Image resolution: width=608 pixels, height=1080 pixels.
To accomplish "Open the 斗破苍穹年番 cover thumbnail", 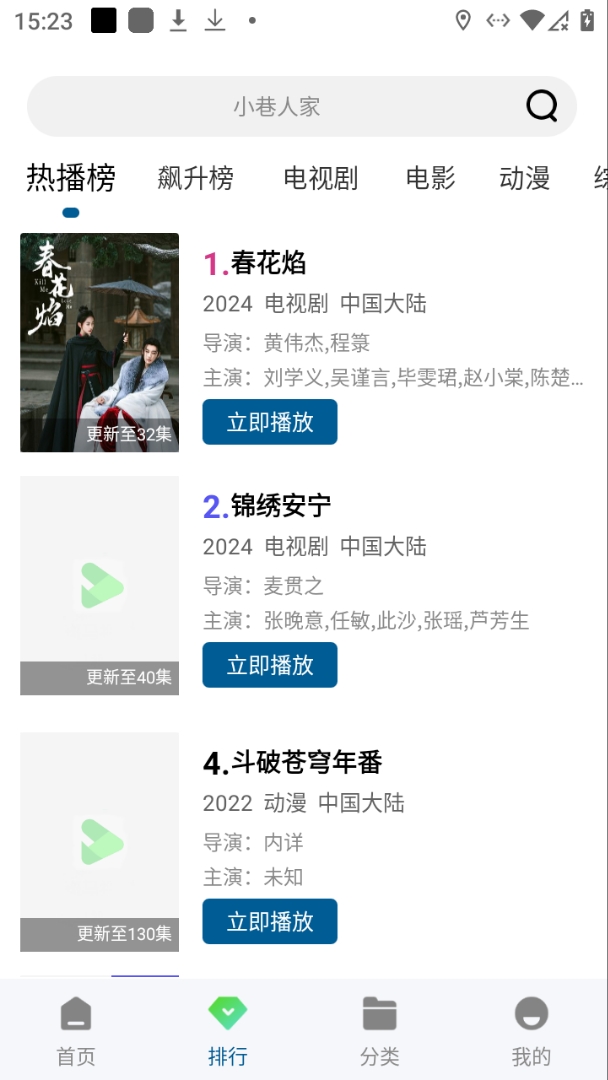I will coord(99,842).
